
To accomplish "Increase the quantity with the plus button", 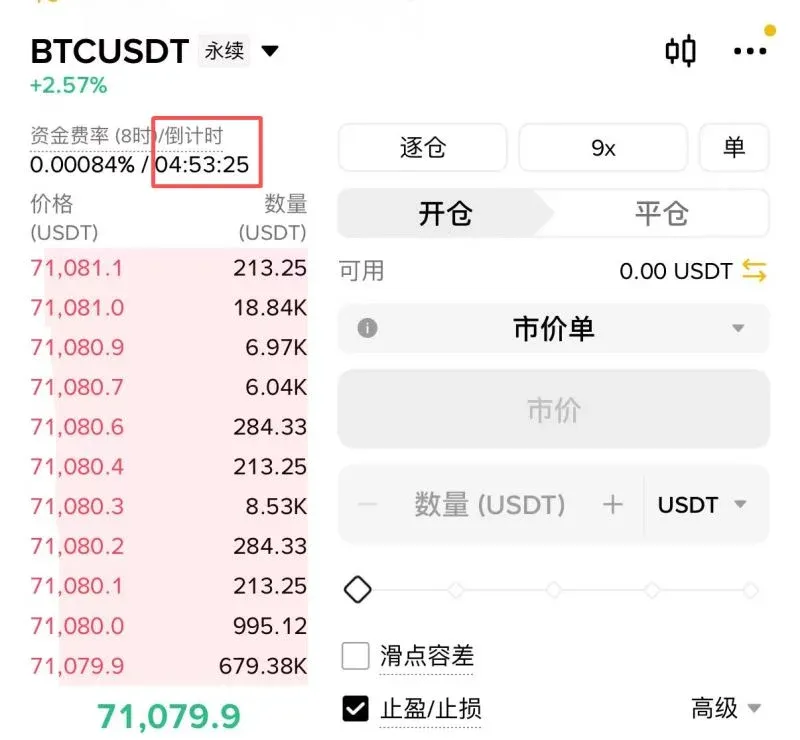I will tap(613, 505).
